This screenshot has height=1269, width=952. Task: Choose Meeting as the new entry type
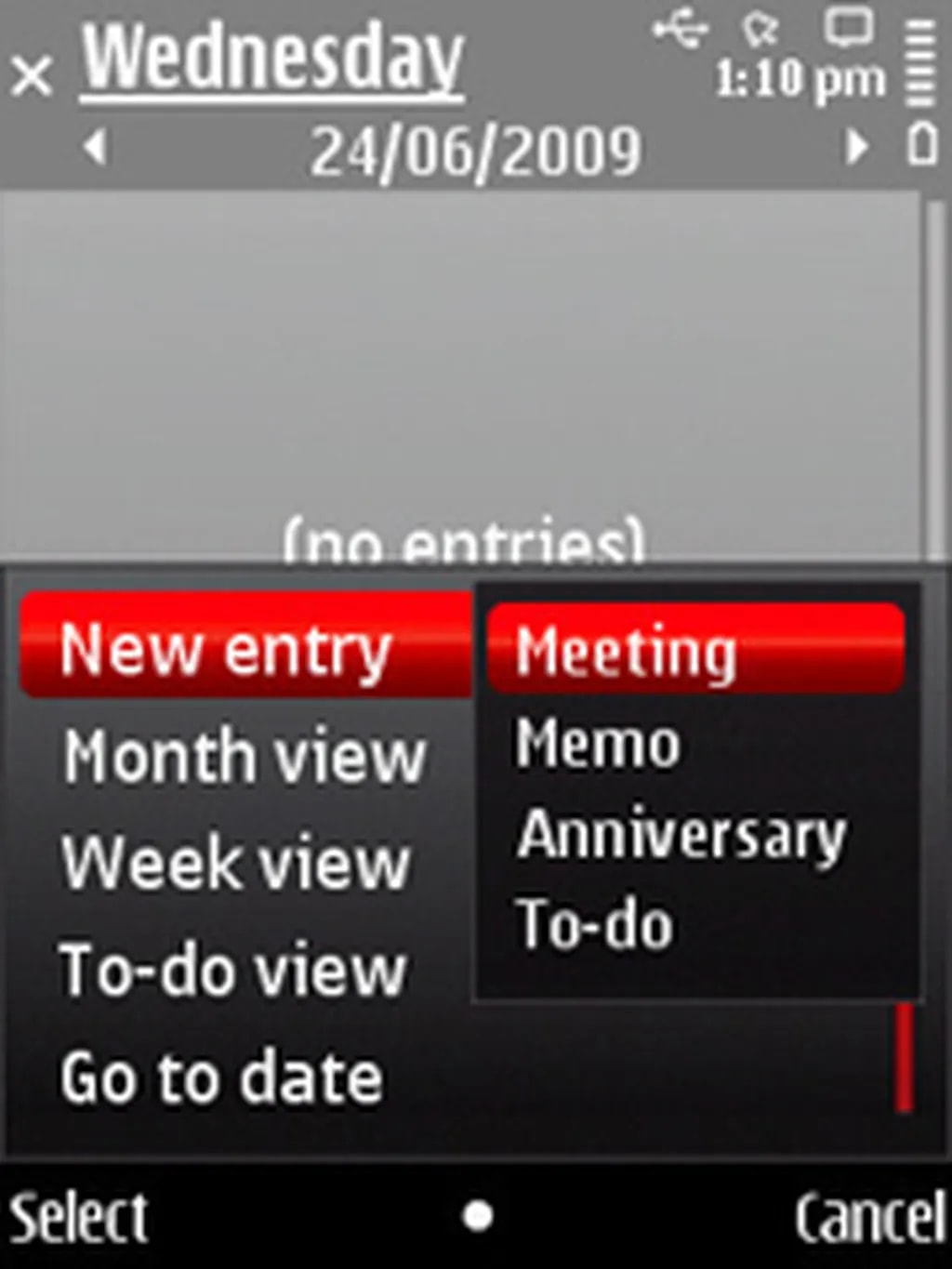point(694,650)
